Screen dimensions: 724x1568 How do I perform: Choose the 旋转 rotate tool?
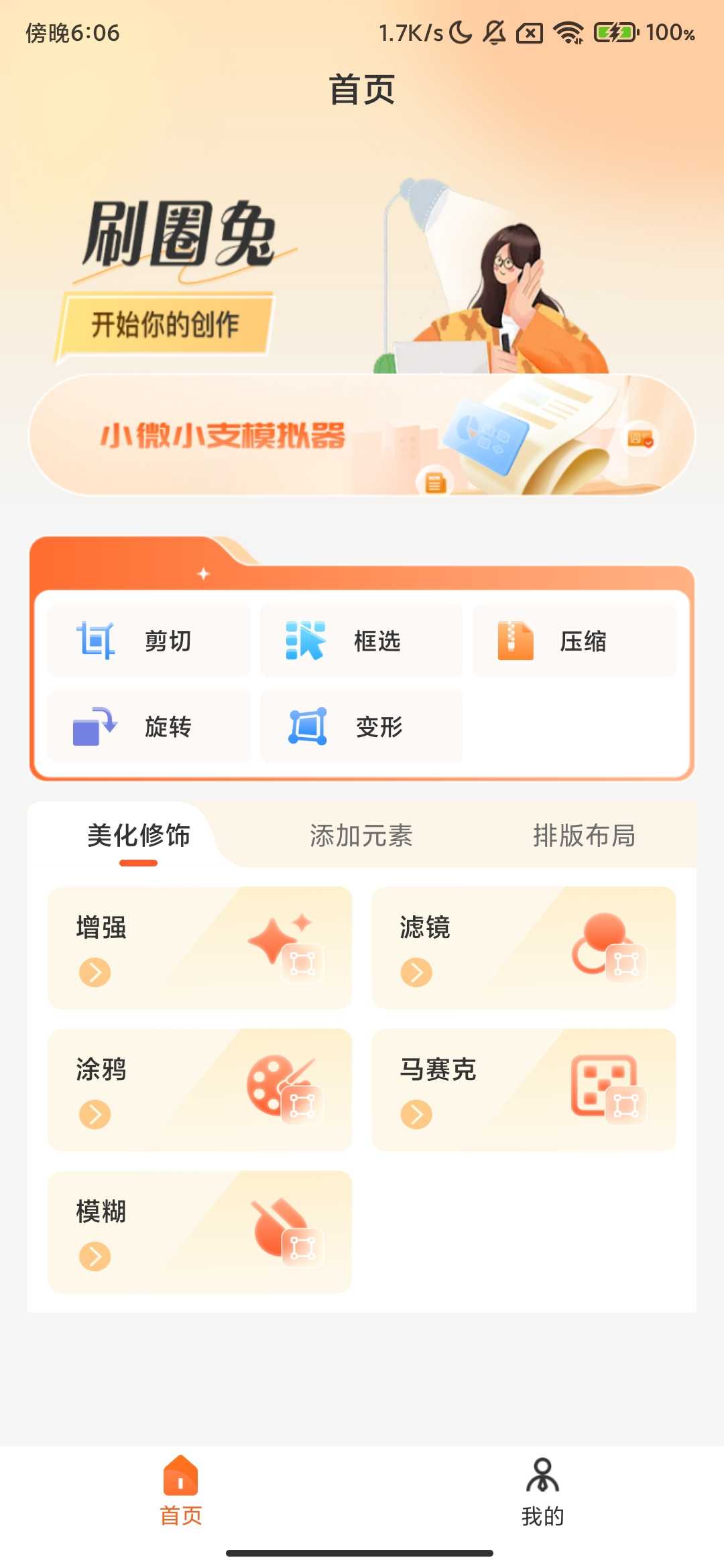pos(149,726)
